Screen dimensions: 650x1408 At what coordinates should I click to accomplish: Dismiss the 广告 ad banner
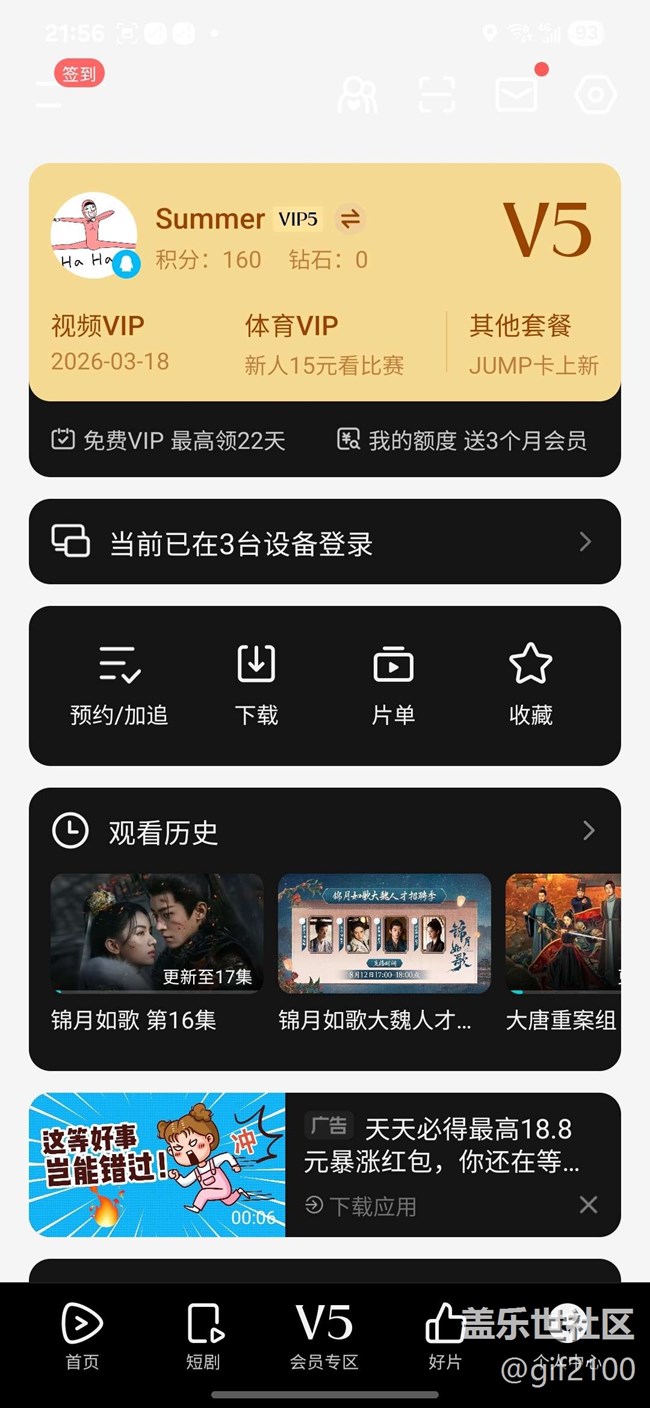588,1205
